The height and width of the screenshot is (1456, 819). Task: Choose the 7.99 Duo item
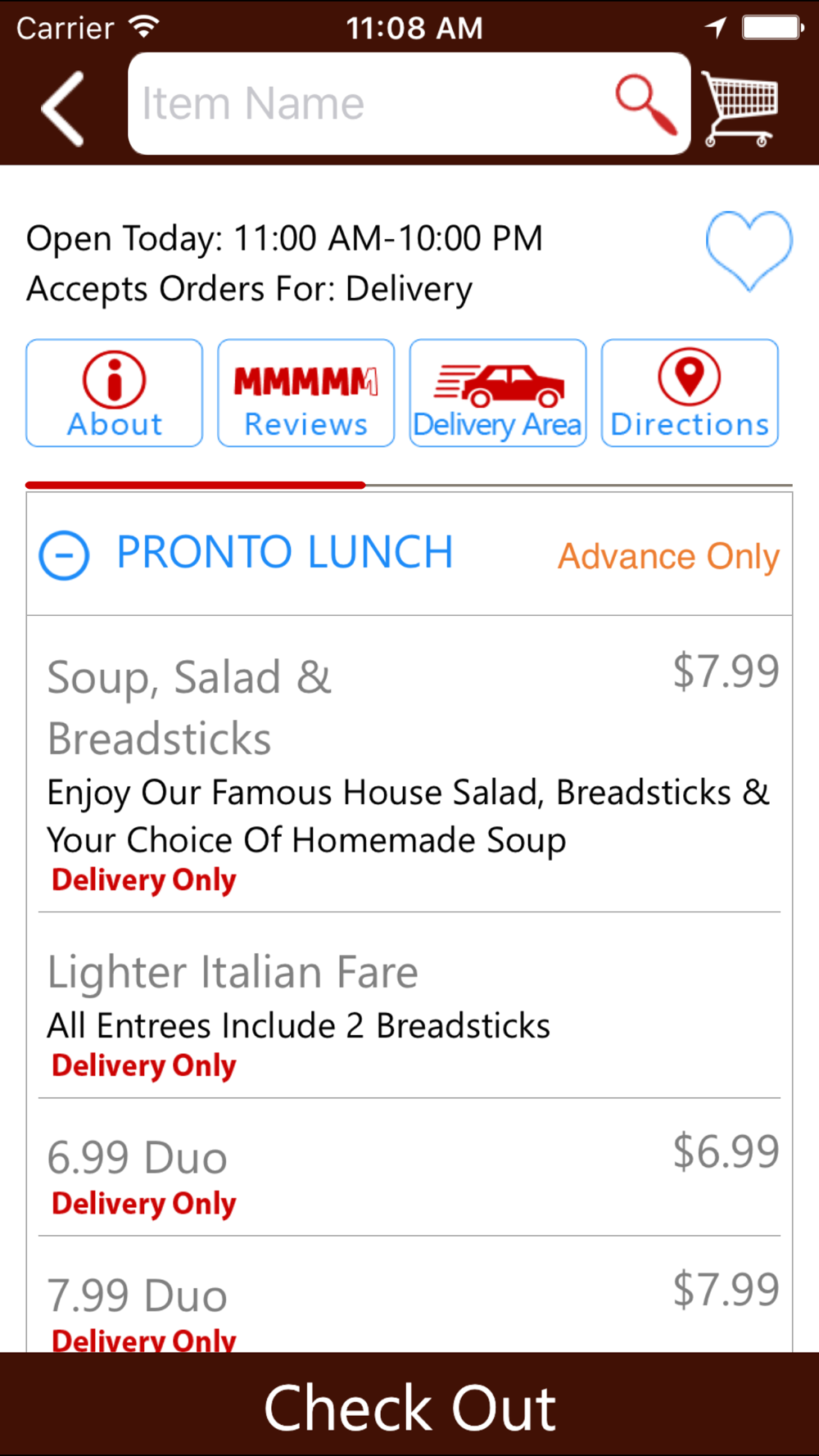pyautogui.click(x=409, y=1295)
